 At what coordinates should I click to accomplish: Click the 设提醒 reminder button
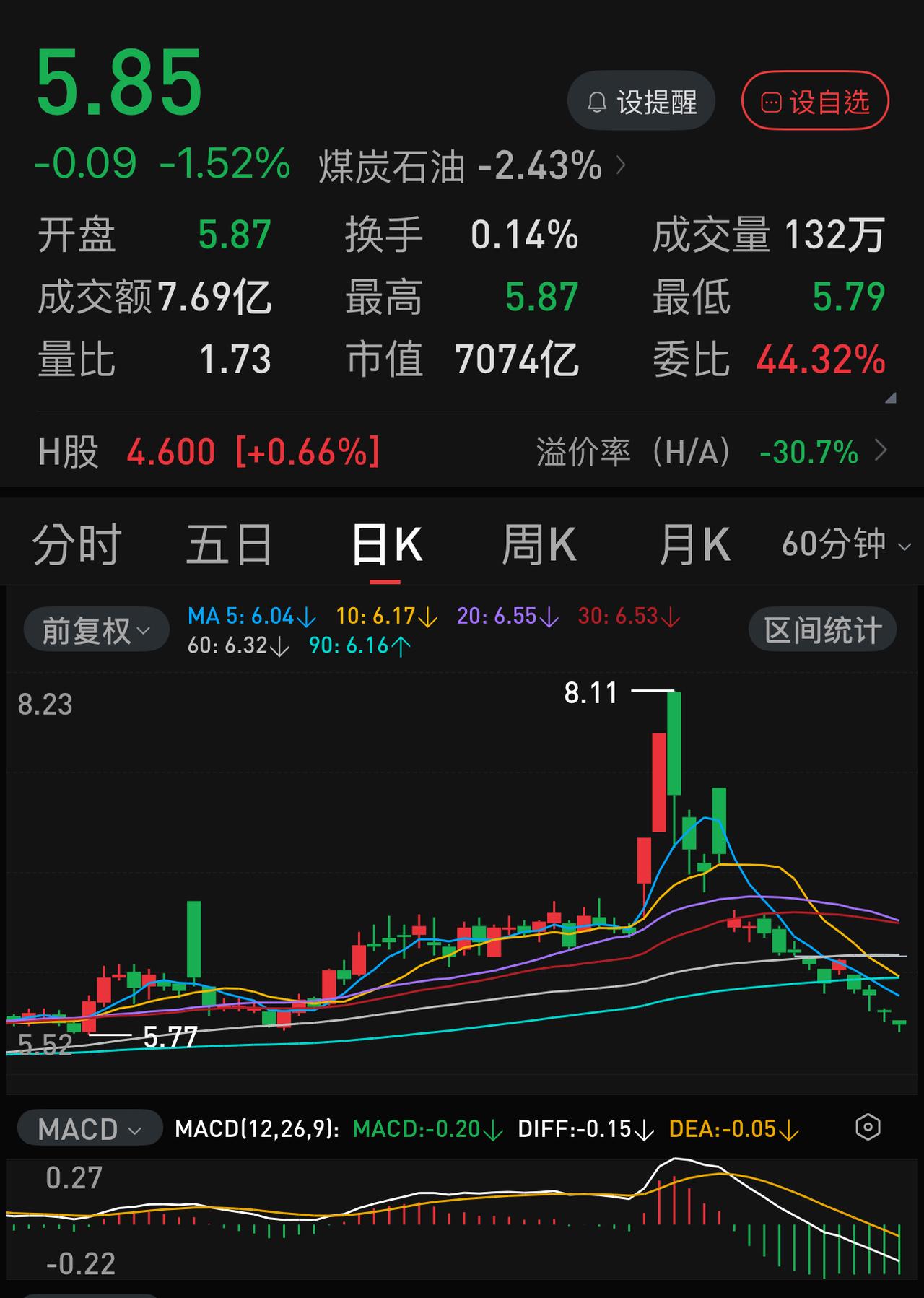(x=641, y=101)
